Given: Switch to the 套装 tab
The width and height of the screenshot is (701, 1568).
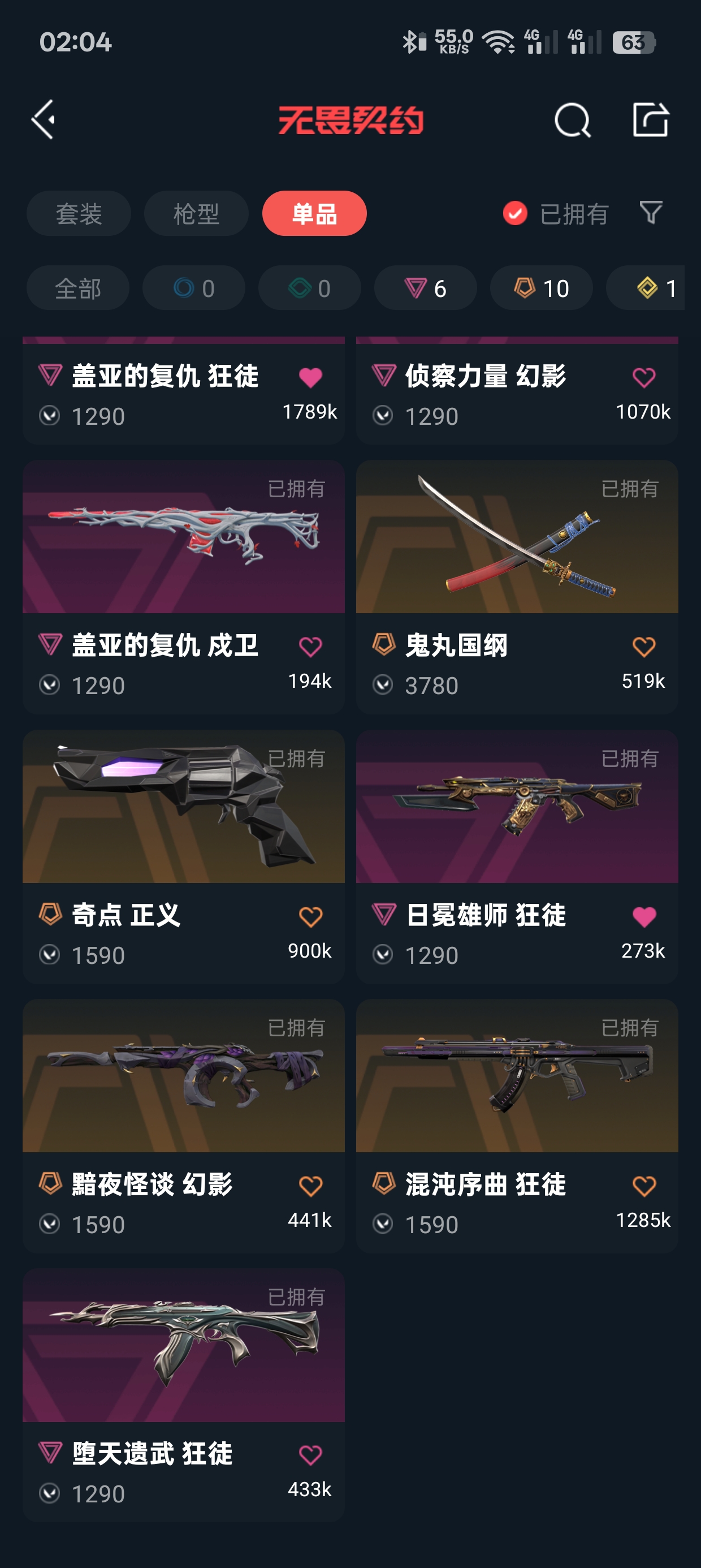Looking at the screenshot, I should pyautogui.click(x=79, y=214).
